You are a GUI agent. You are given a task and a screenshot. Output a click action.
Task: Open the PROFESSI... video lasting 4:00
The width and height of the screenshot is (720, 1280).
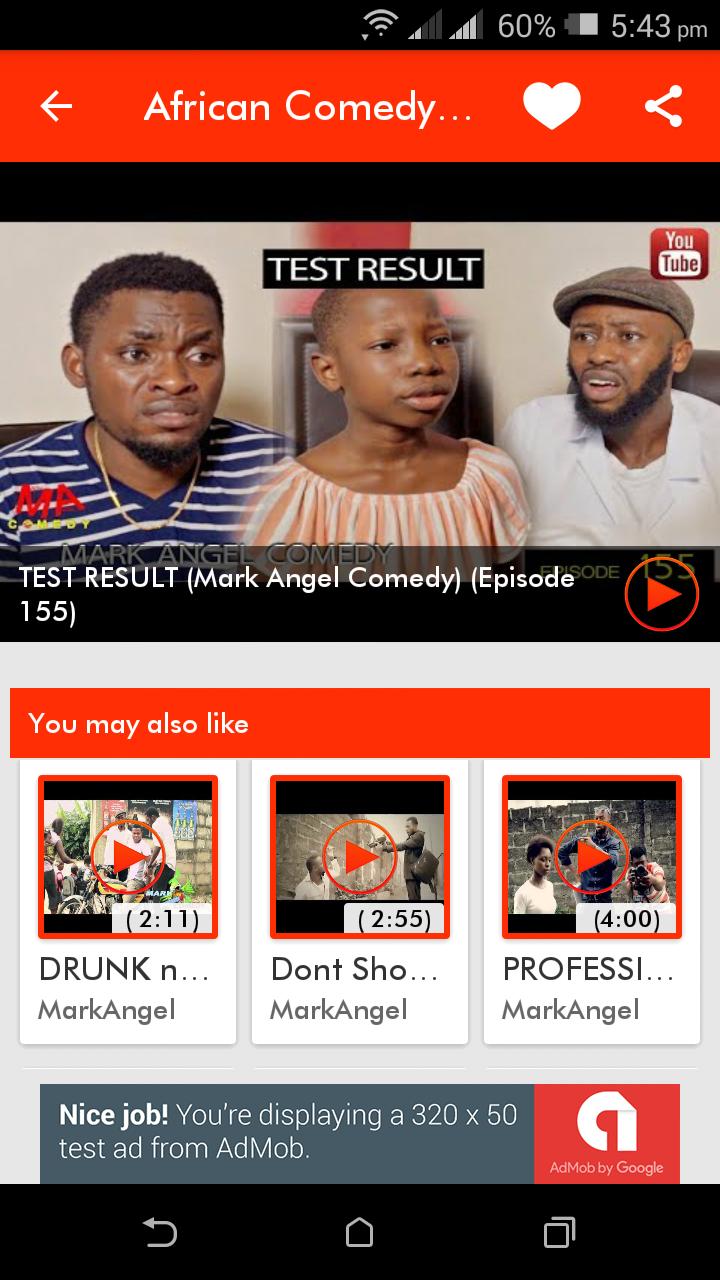[592, 857]
